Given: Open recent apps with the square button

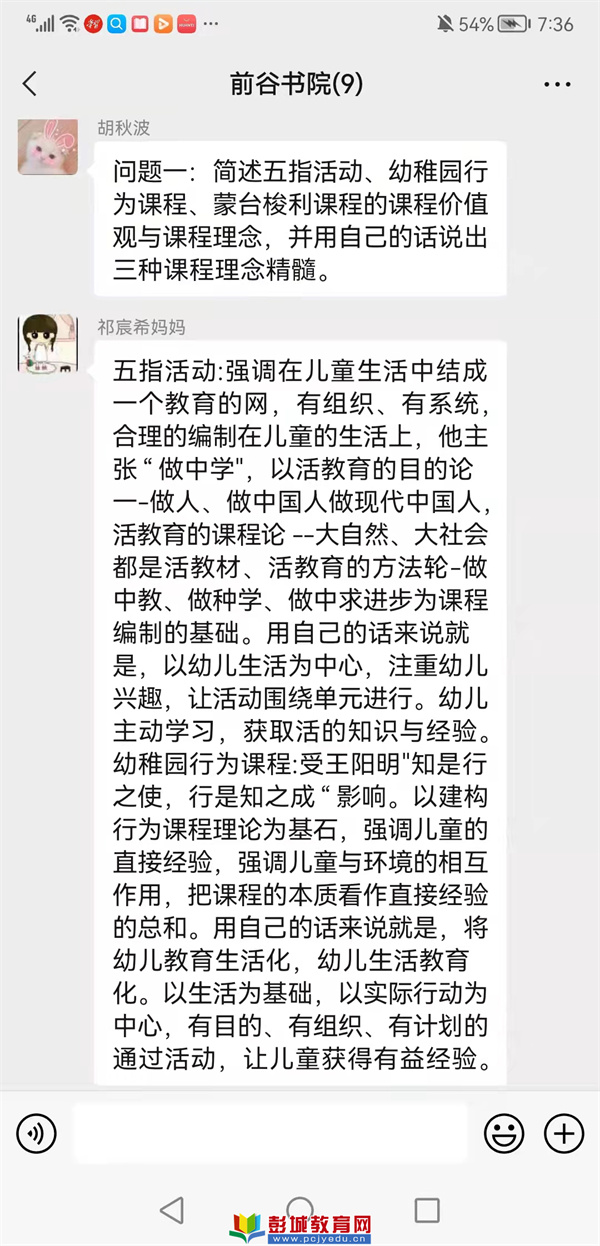Looking at the screenshot, I should pos(427,1210).
